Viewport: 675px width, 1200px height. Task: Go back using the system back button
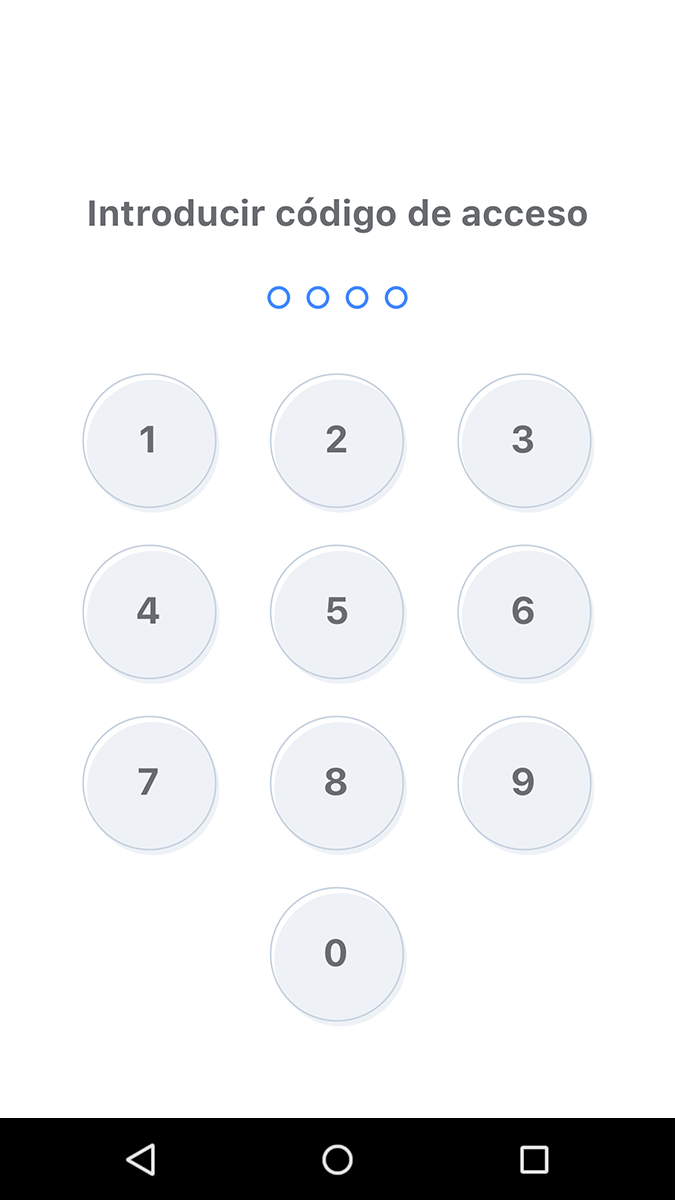(141, 1159)
